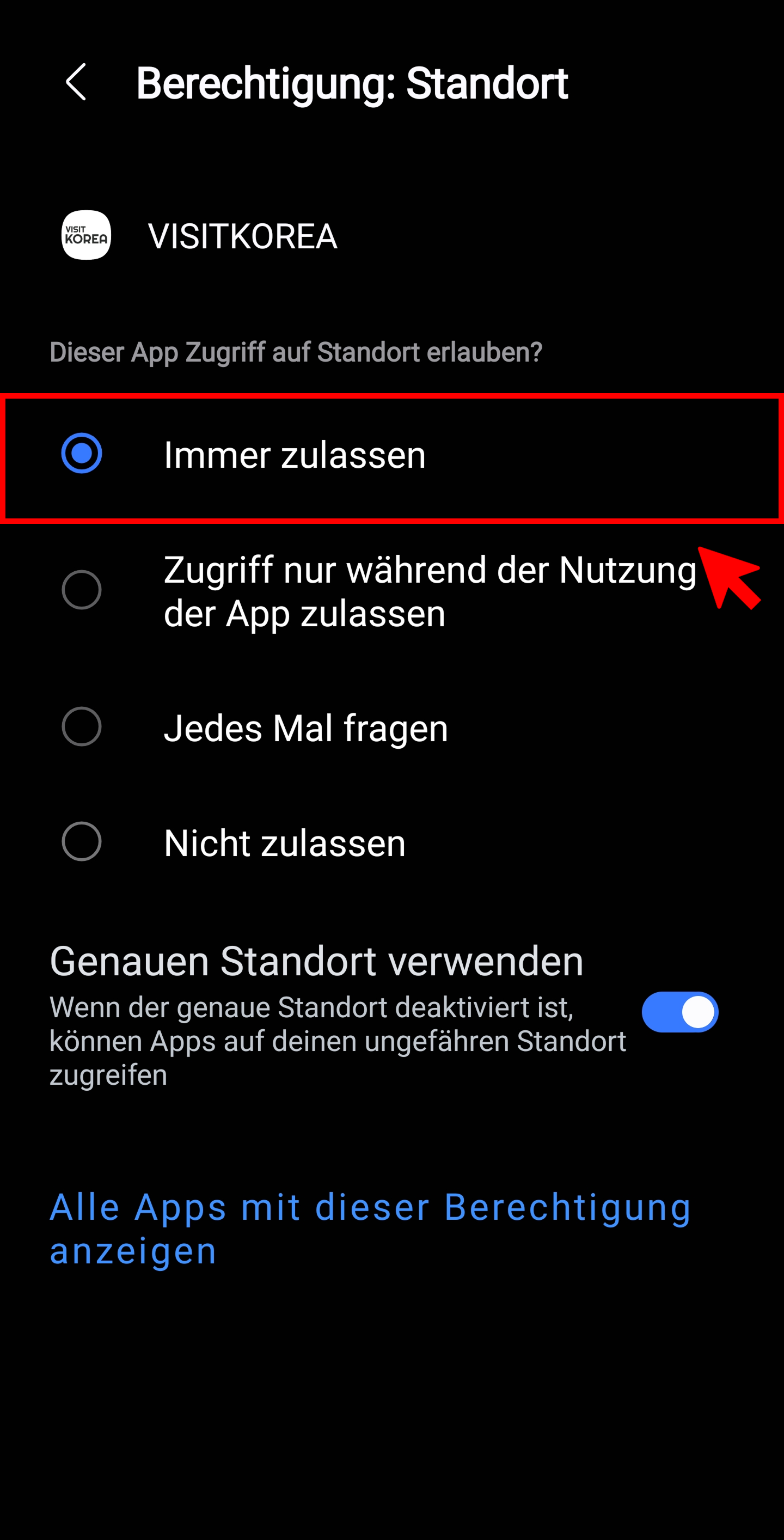
Task: Choose Zugriff nur während der Nutzung
Action: (x=82, y=590)
